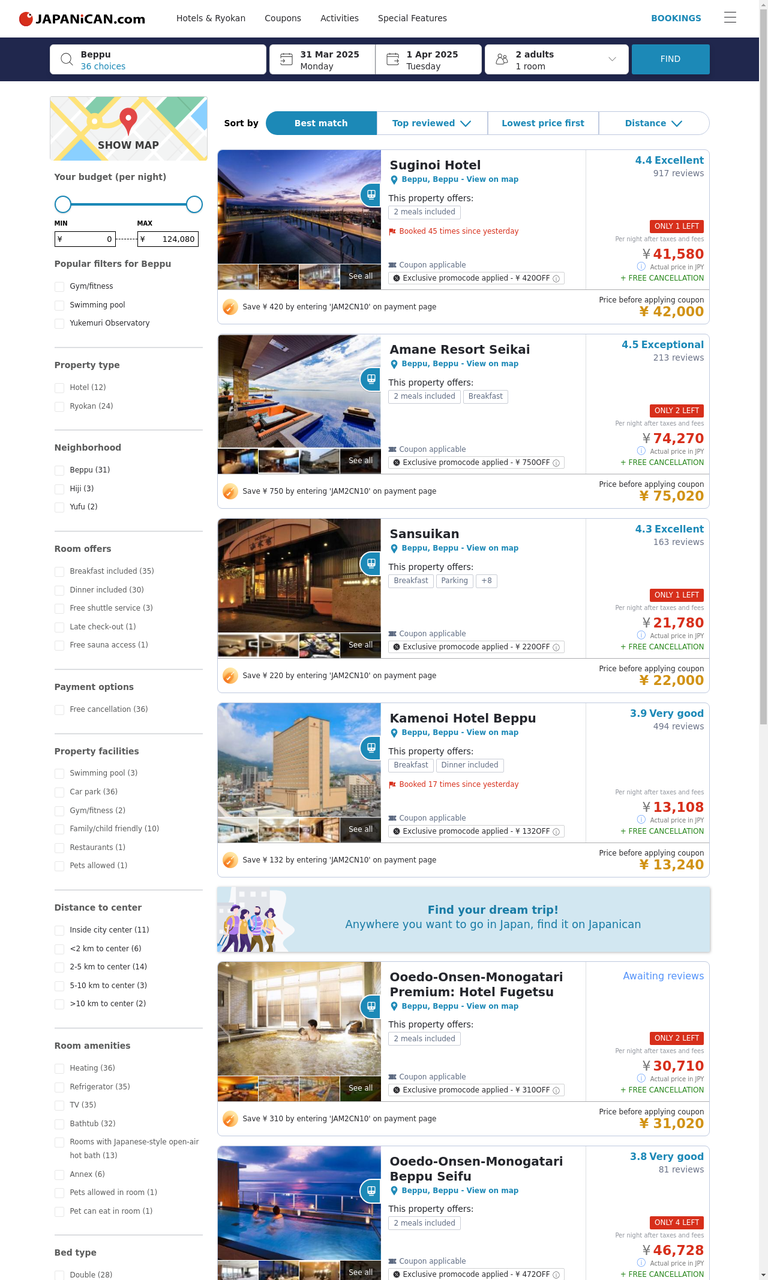Sort by Lowest price first

pyautogui.click(x=543, y=123)
